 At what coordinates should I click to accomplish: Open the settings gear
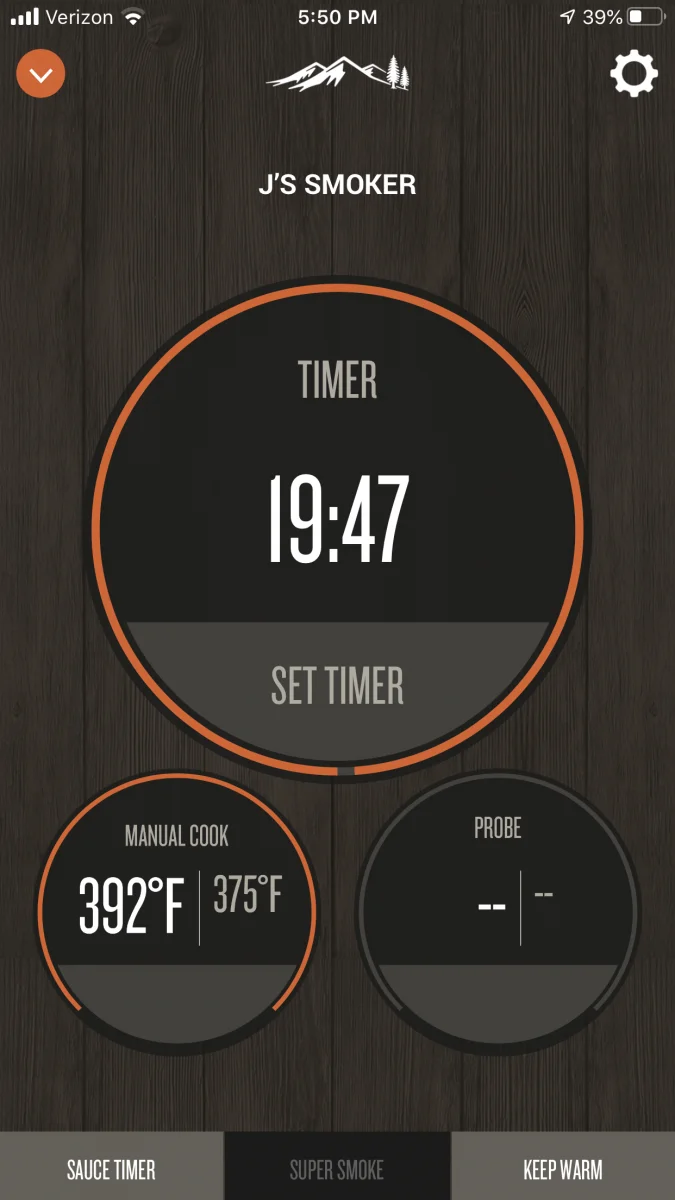(634, 74)
